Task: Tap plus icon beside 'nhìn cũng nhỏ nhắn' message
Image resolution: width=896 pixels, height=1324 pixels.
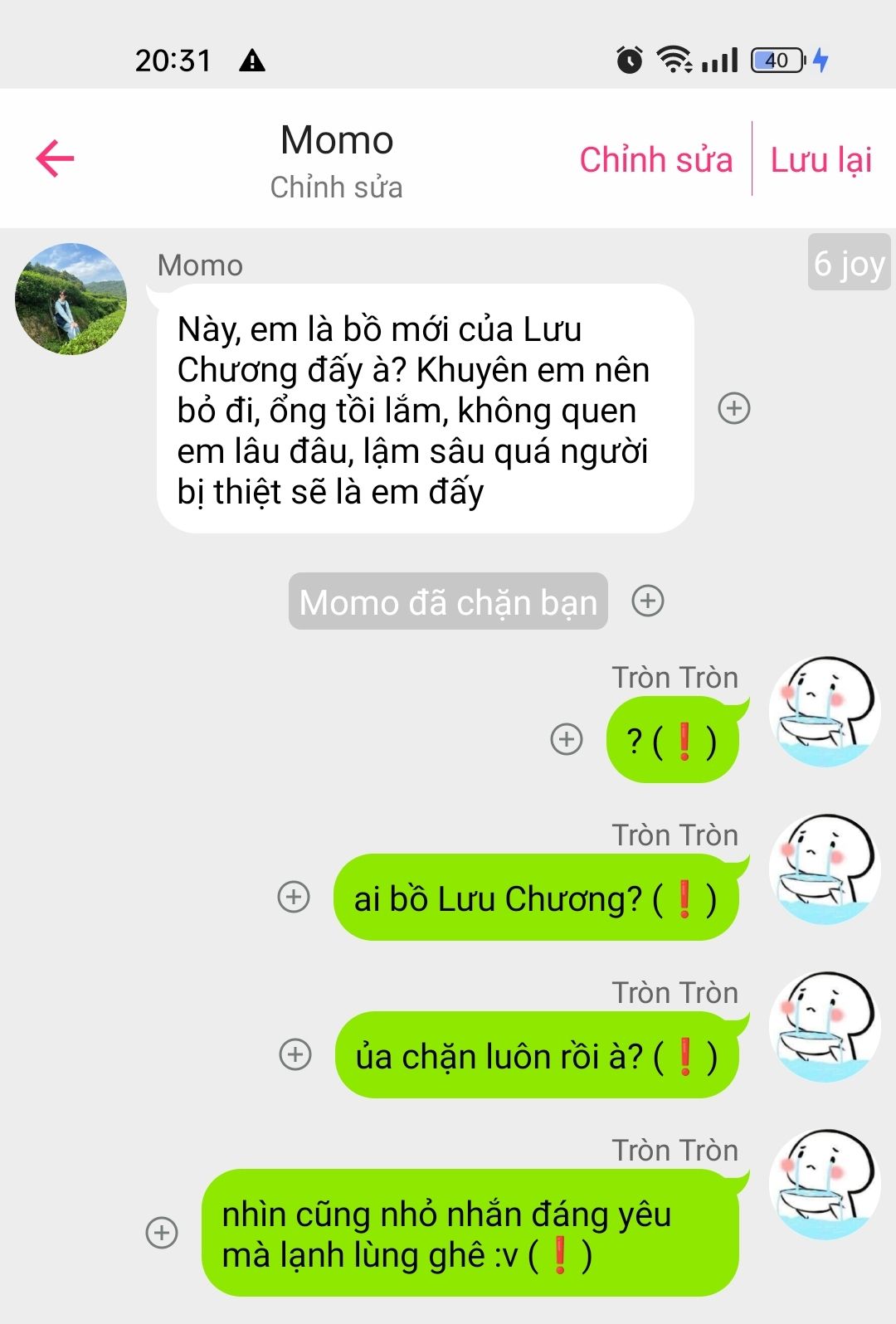Action: pos(162,1233)
